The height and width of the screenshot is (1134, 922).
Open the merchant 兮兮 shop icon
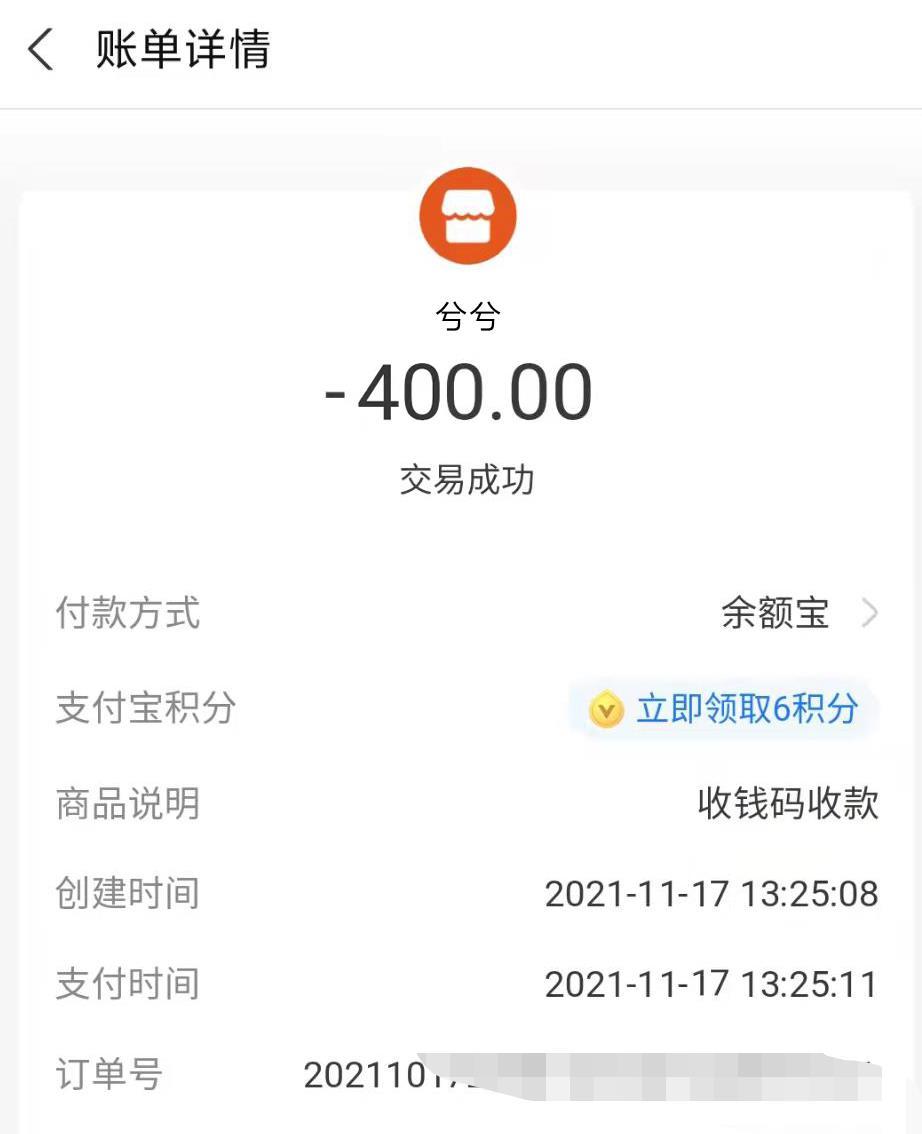click(467, 216)
